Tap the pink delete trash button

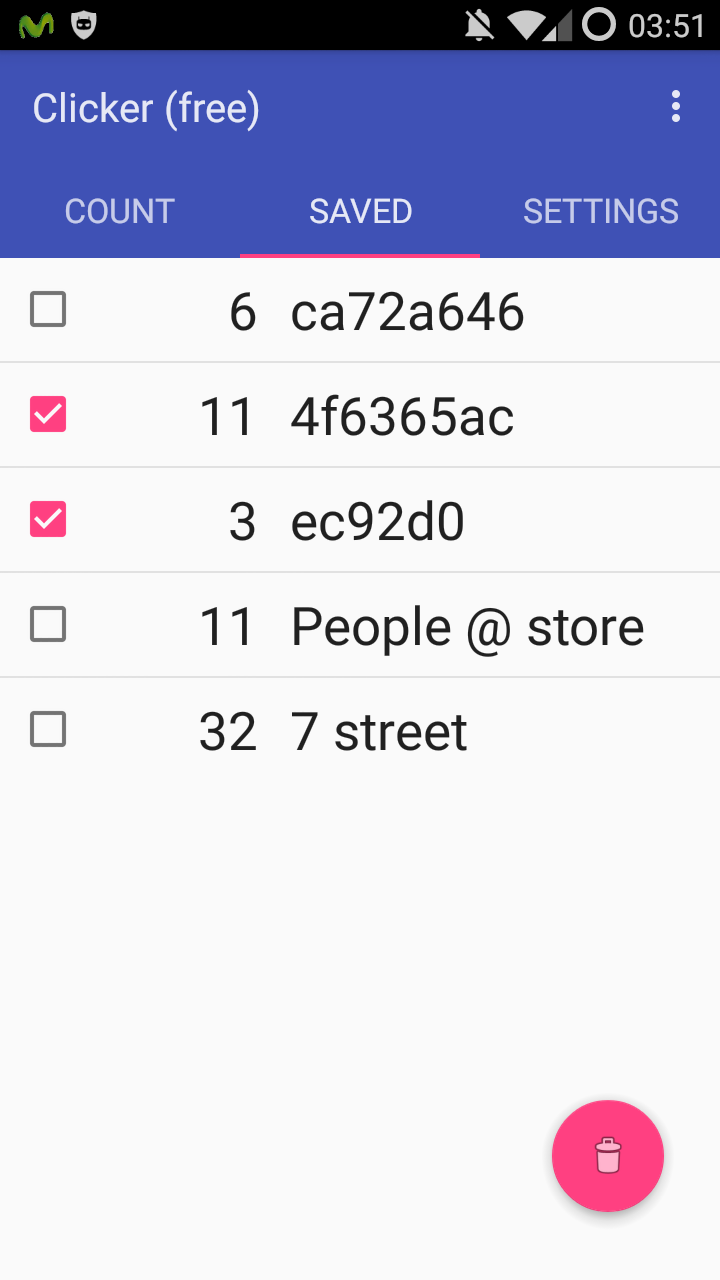pos(607,1156)
